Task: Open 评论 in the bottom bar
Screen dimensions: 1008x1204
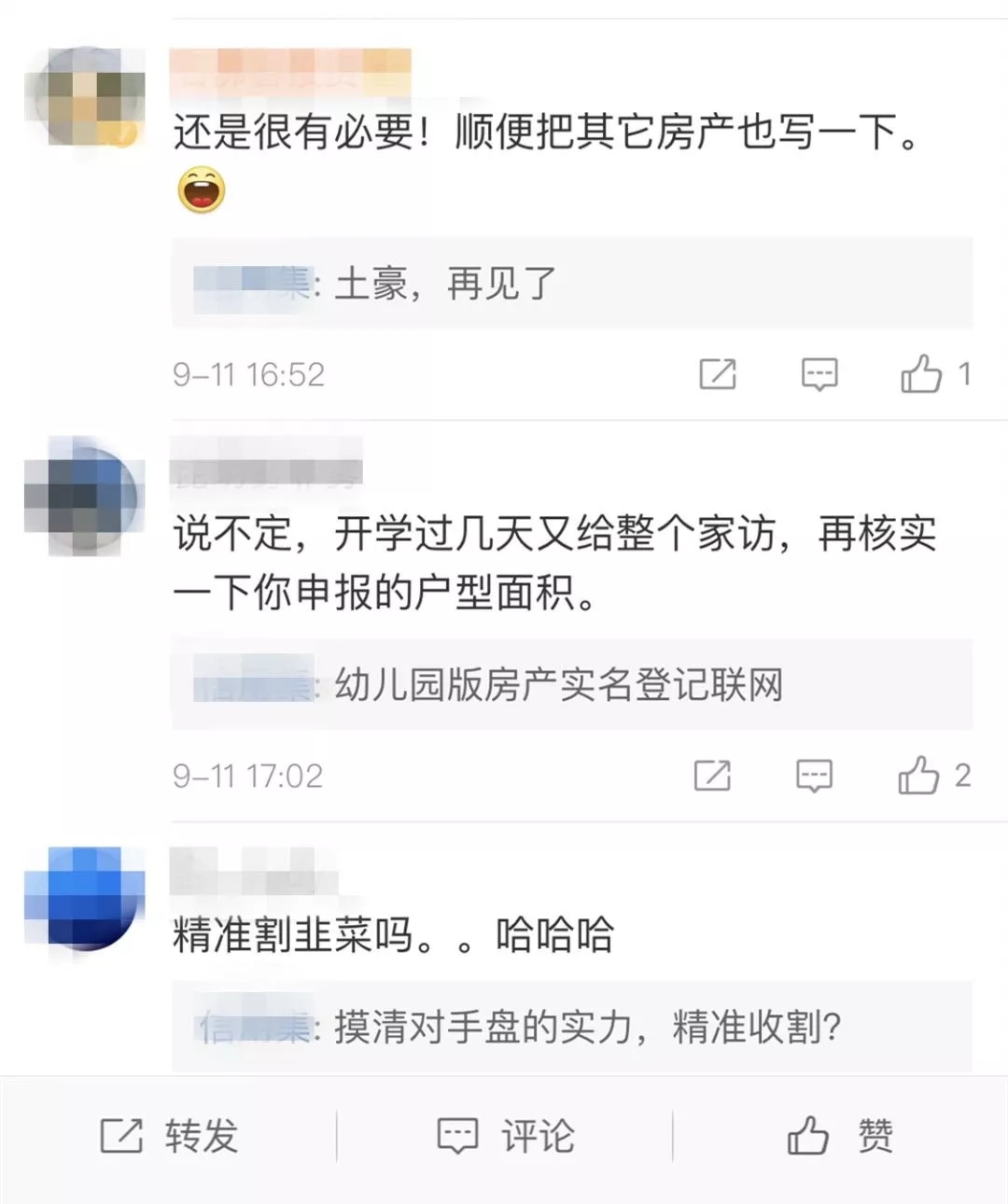Action: pos(505,1136)
